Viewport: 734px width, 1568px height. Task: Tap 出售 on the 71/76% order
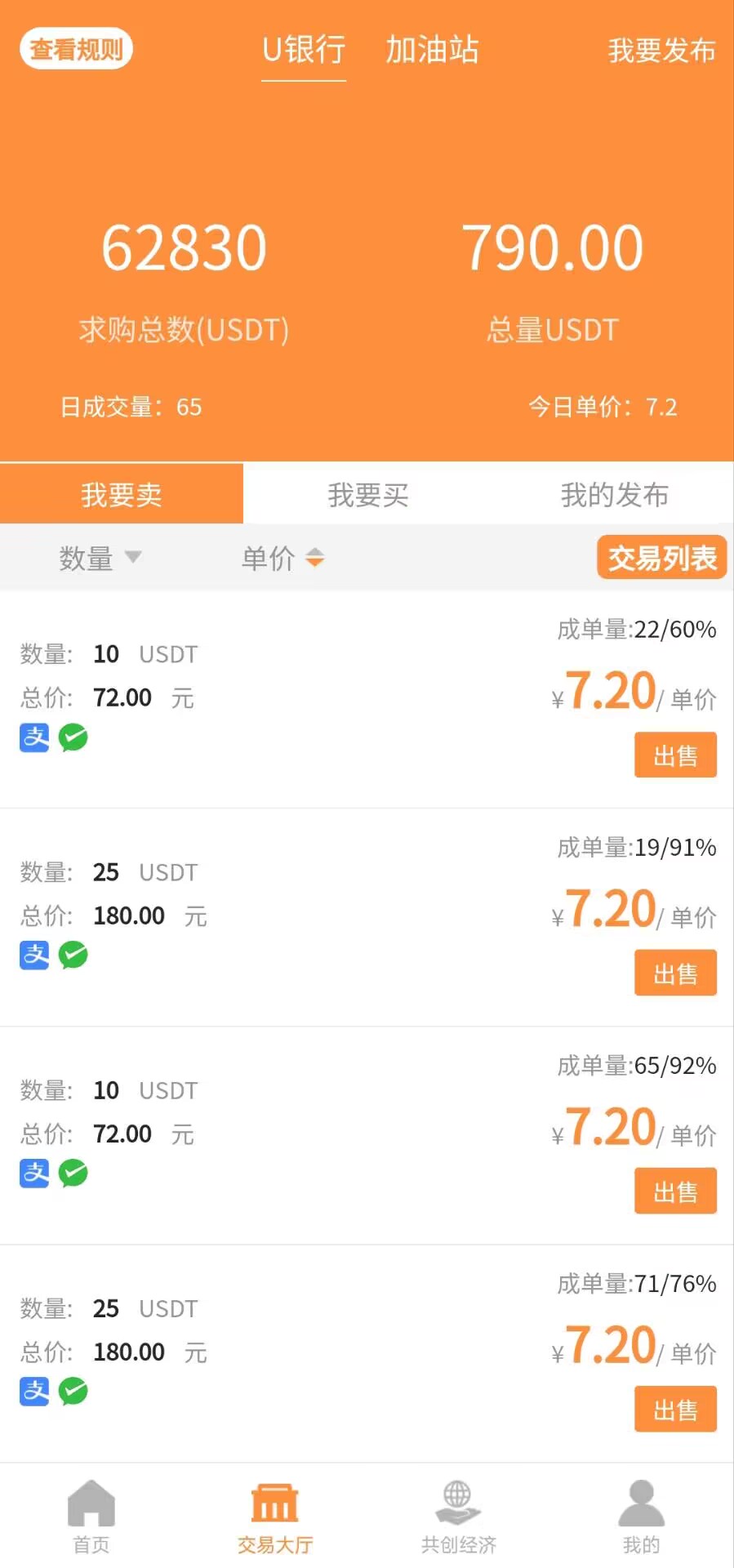click(x=675, y=1410)
